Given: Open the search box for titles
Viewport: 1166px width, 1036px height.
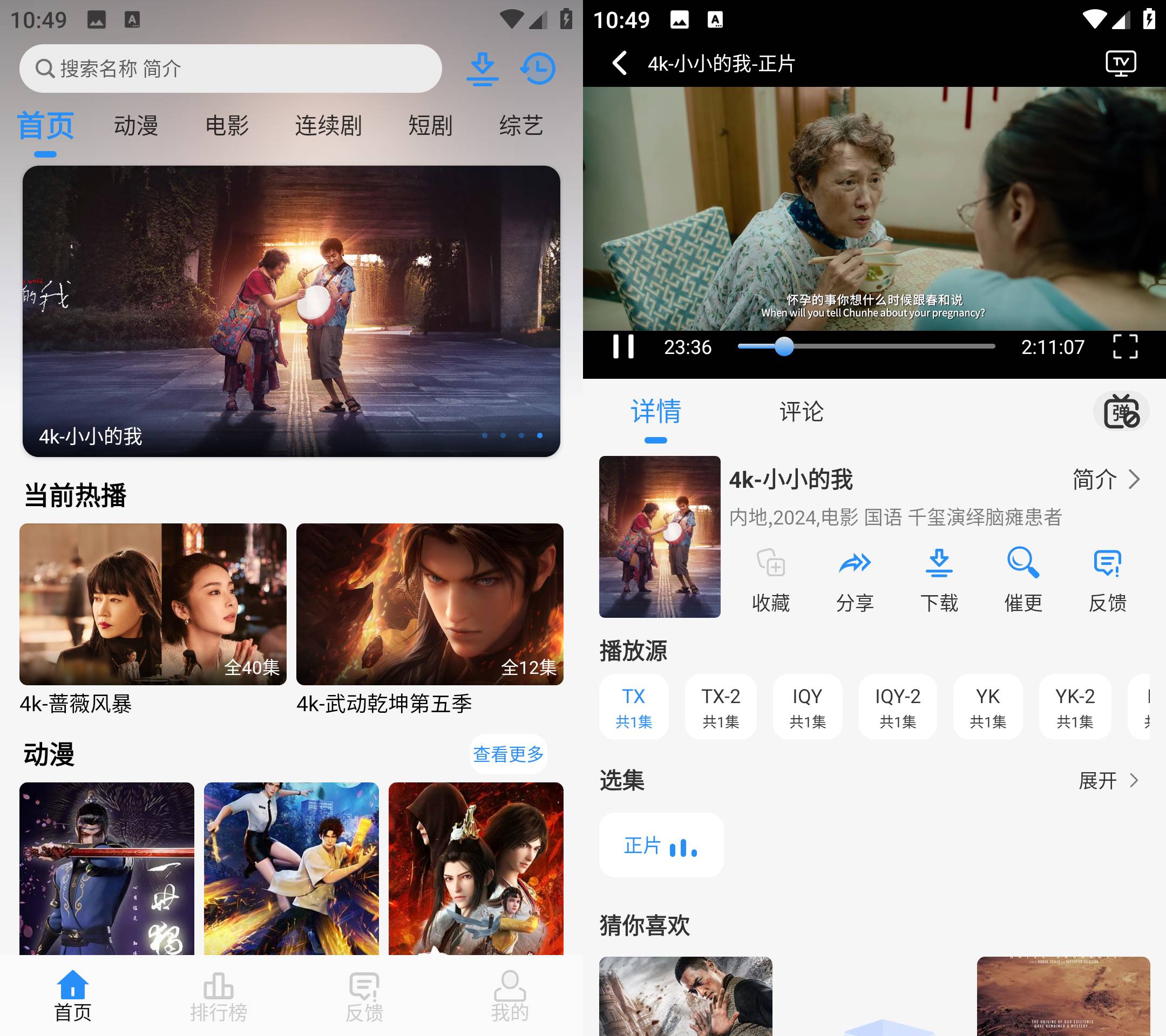Looking at the screenshot, I should (231, 69).
